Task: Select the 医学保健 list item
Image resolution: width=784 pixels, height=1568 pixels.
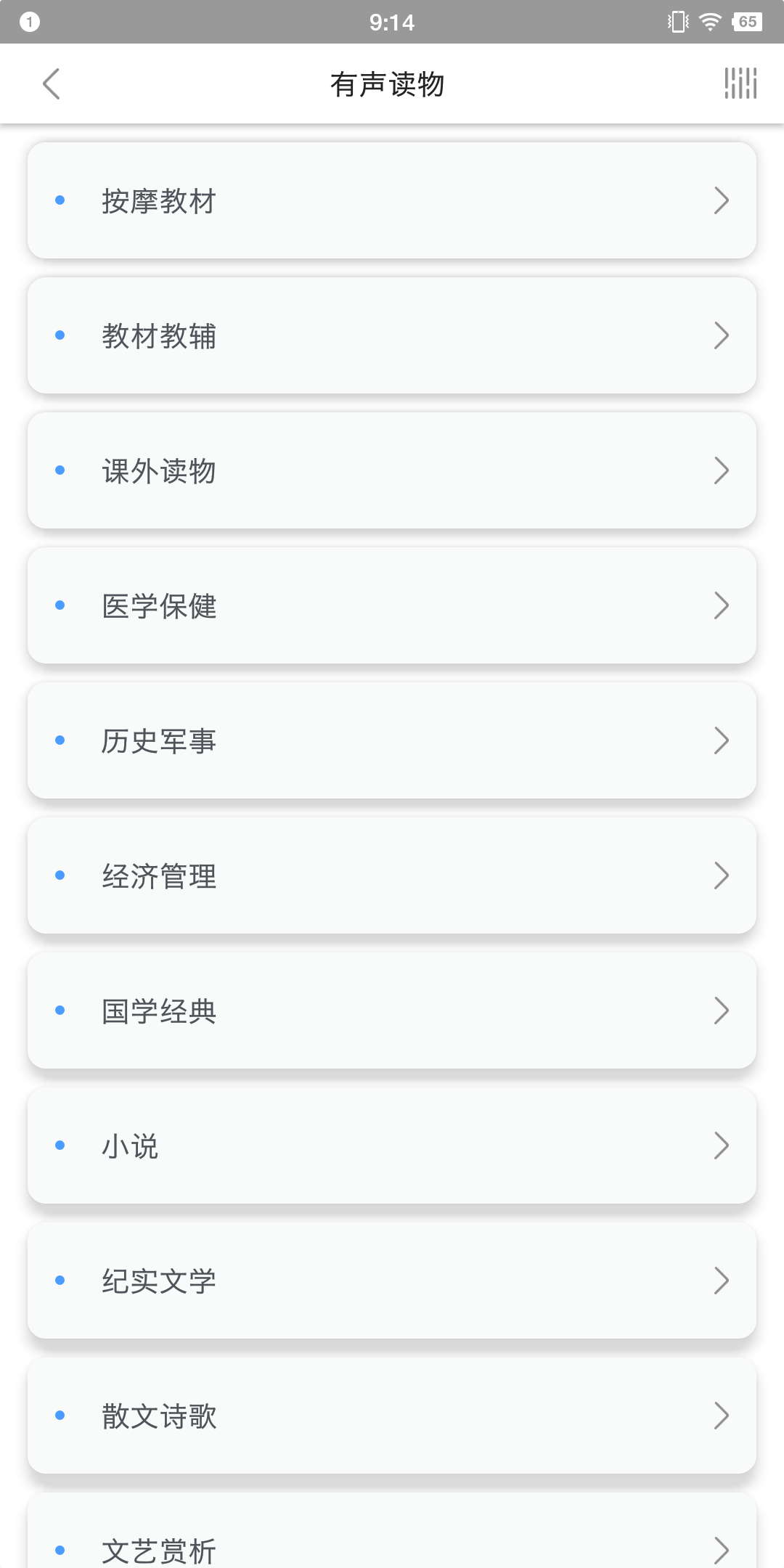Action: coord(392,605)
